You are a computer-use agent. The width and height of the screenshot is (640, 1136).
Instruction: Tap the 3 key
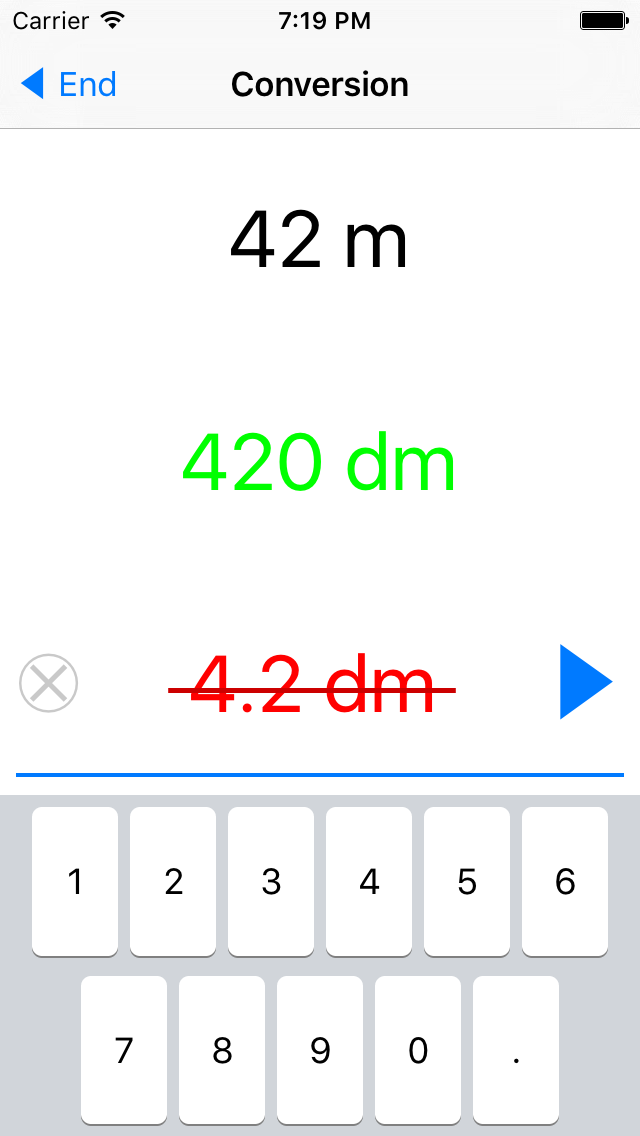pos(271,881)
